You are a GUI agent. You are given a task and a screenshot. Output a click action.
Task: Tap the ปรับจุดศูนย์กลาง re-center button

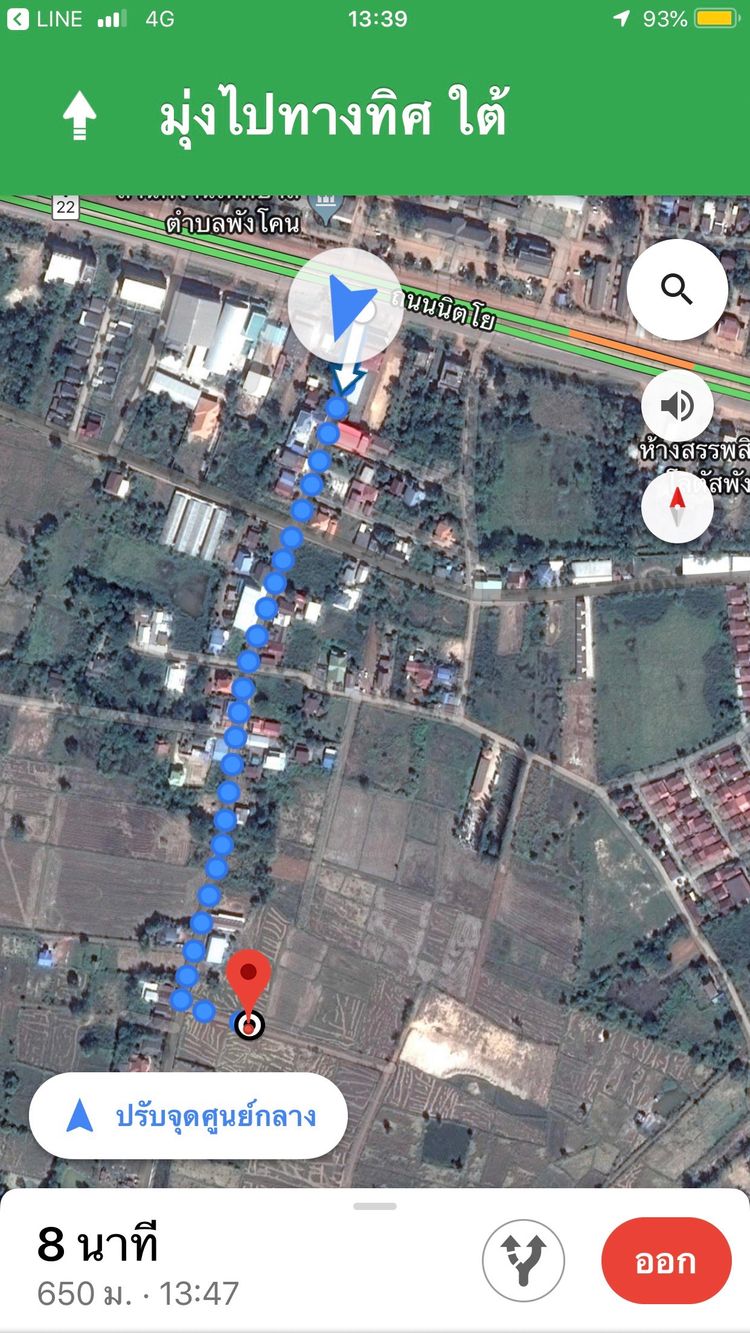click(x=188, y=1116)
